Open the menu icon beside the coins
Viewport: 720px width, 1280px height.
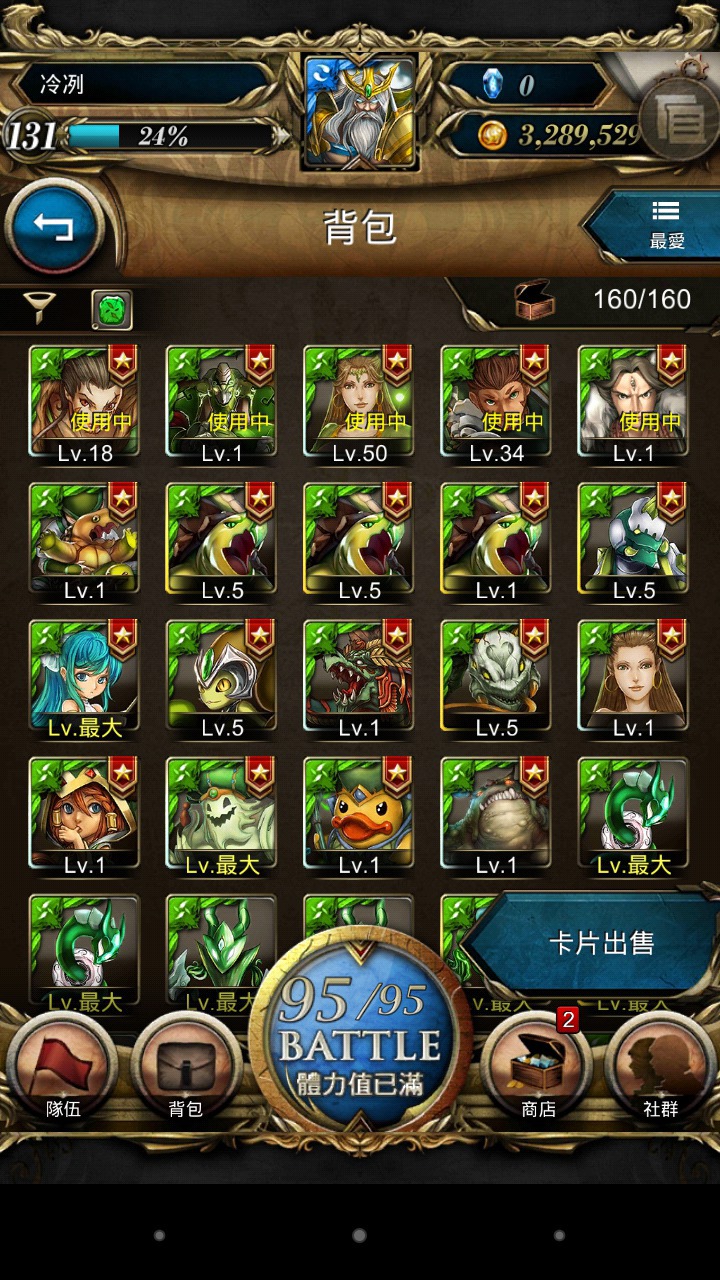point(682,118)
